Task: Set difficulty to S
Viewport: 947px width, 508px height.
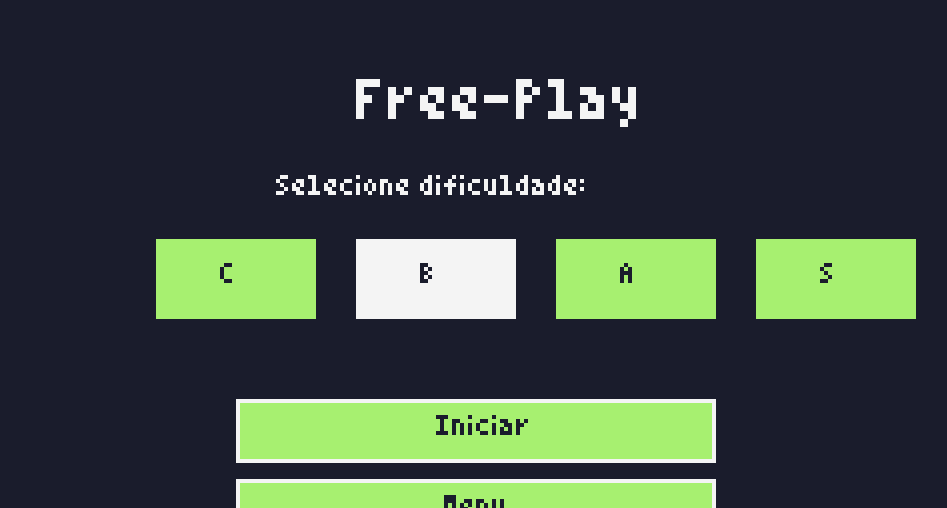Action: pos(836,279)
